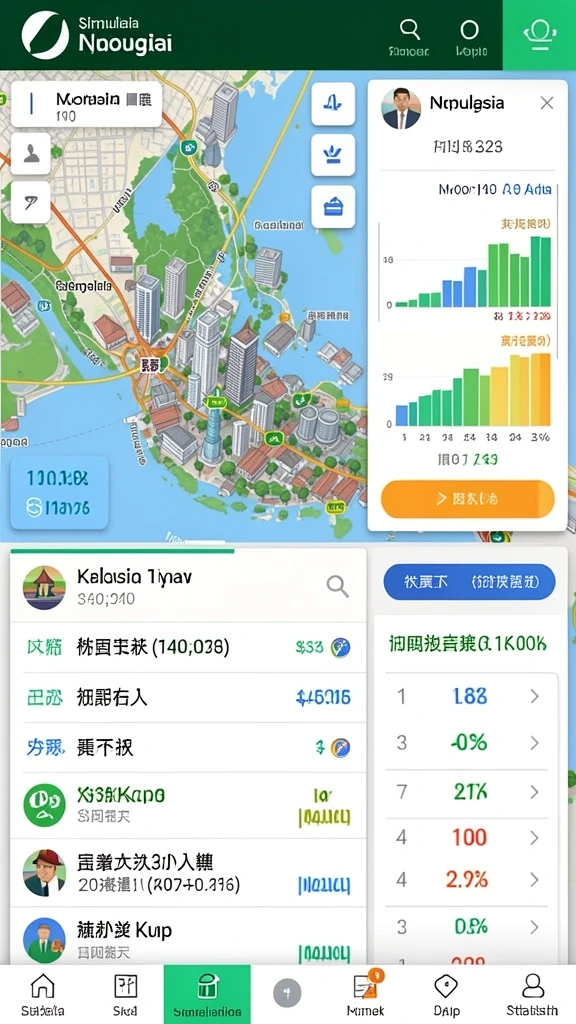Open the ranking row showing 1.88
The width and height of the screenshot is (576, 1024).
470,696
